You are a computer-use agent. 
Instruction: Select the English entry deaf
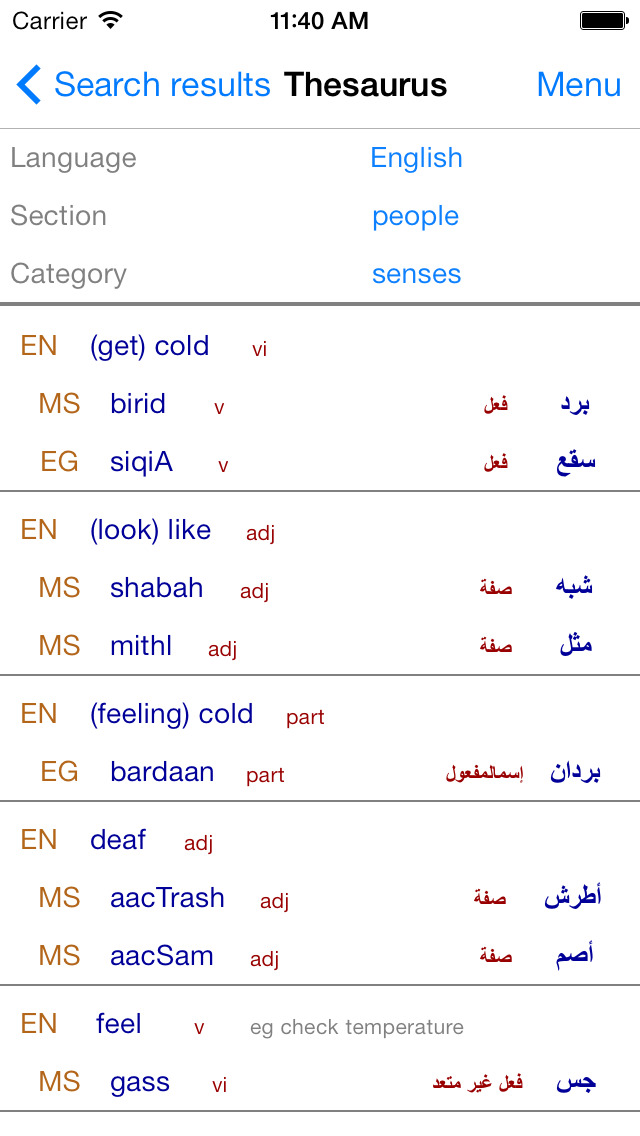click(320, 840)
